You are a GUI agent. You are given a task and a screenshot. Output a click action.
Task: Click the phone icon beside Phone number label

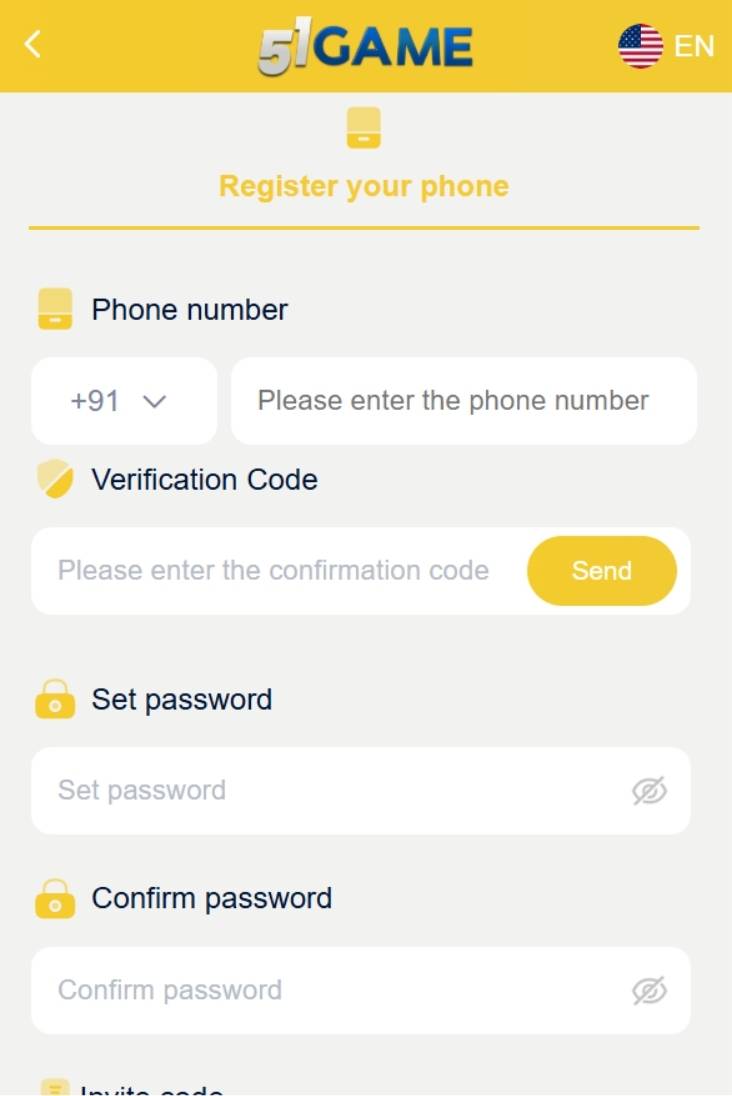click(x=54, y=310)
